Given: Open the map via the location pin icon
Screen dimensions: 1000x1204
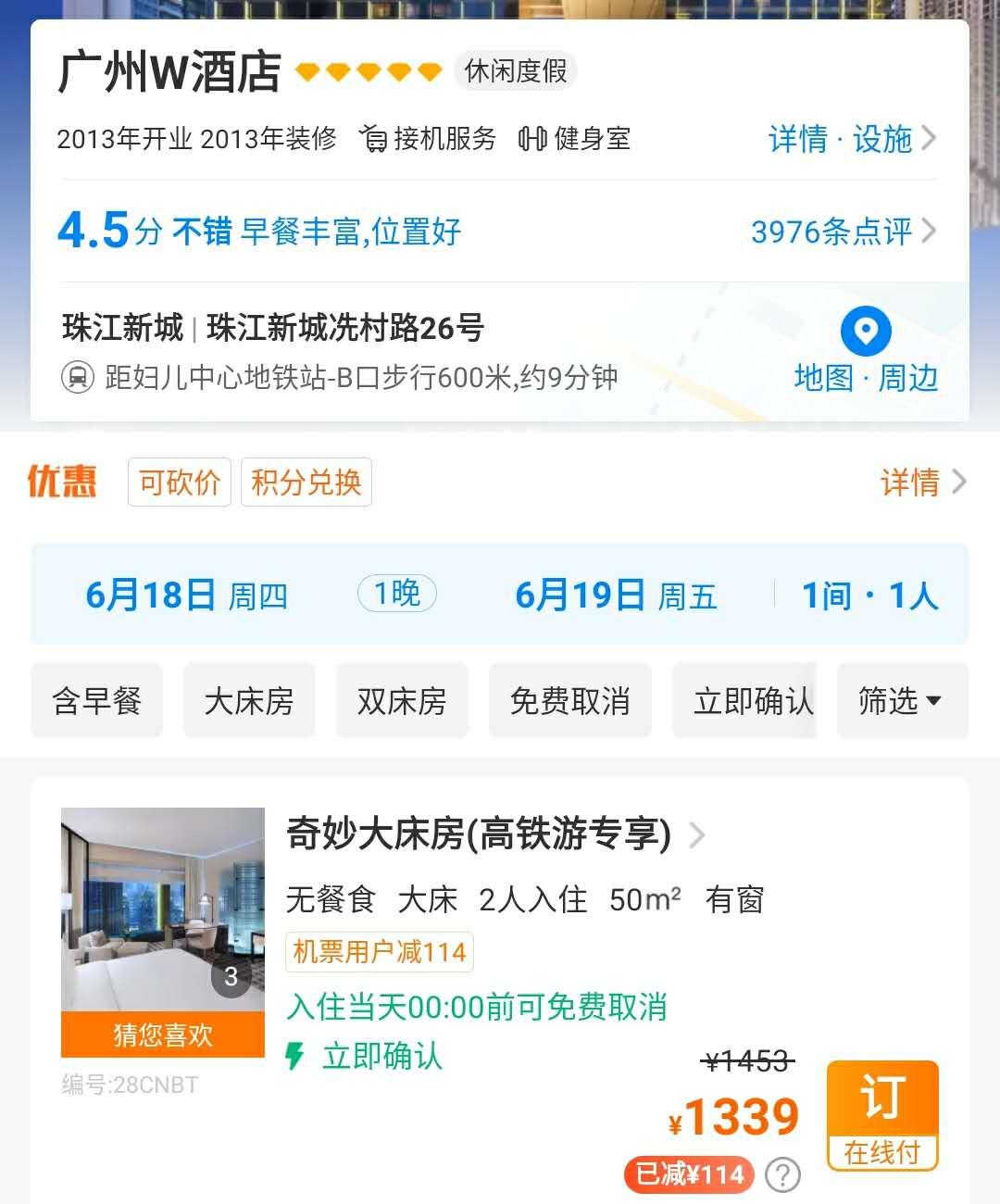Looking at the screenshot, I should tap(865, 332).
